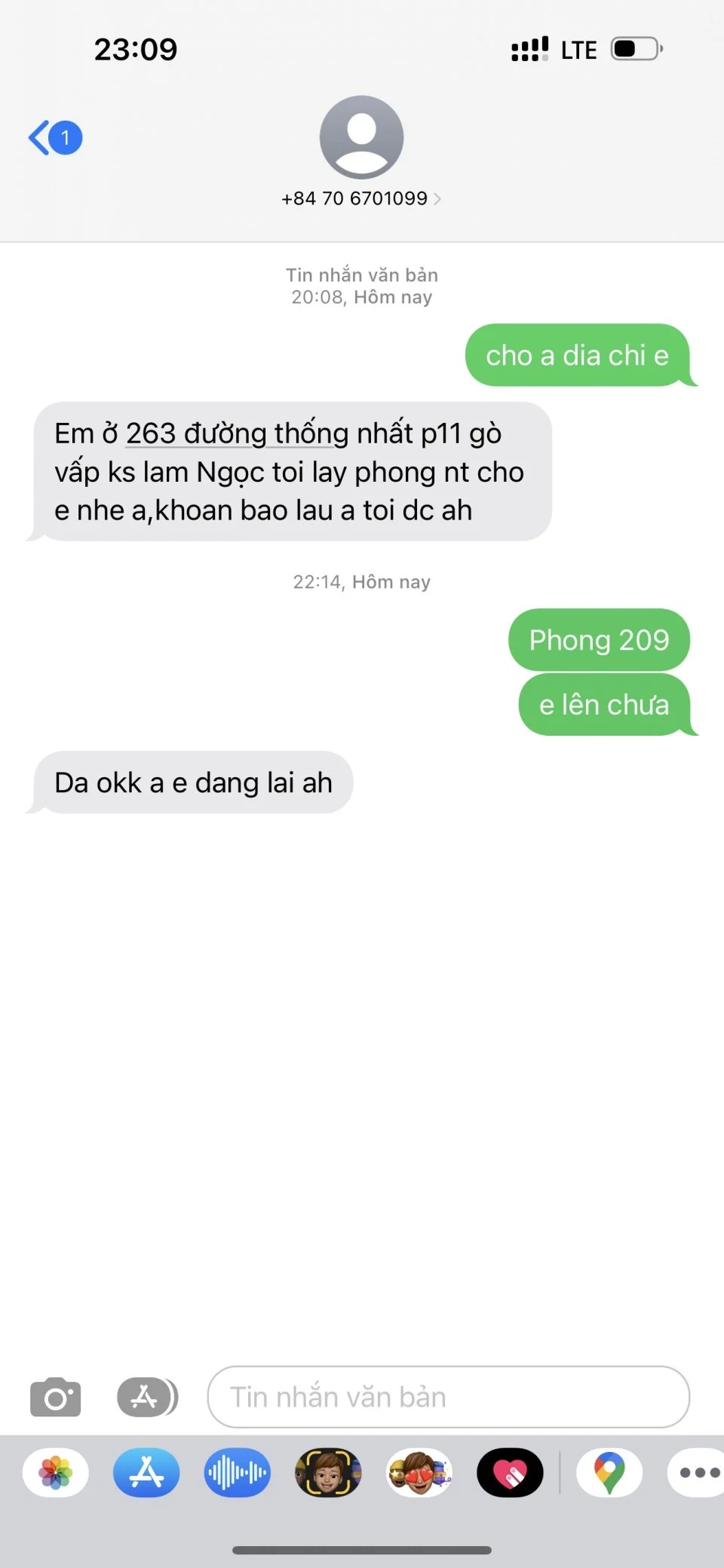
Task: Open the Photos app in the app strip
Action: click(56, 1472)
